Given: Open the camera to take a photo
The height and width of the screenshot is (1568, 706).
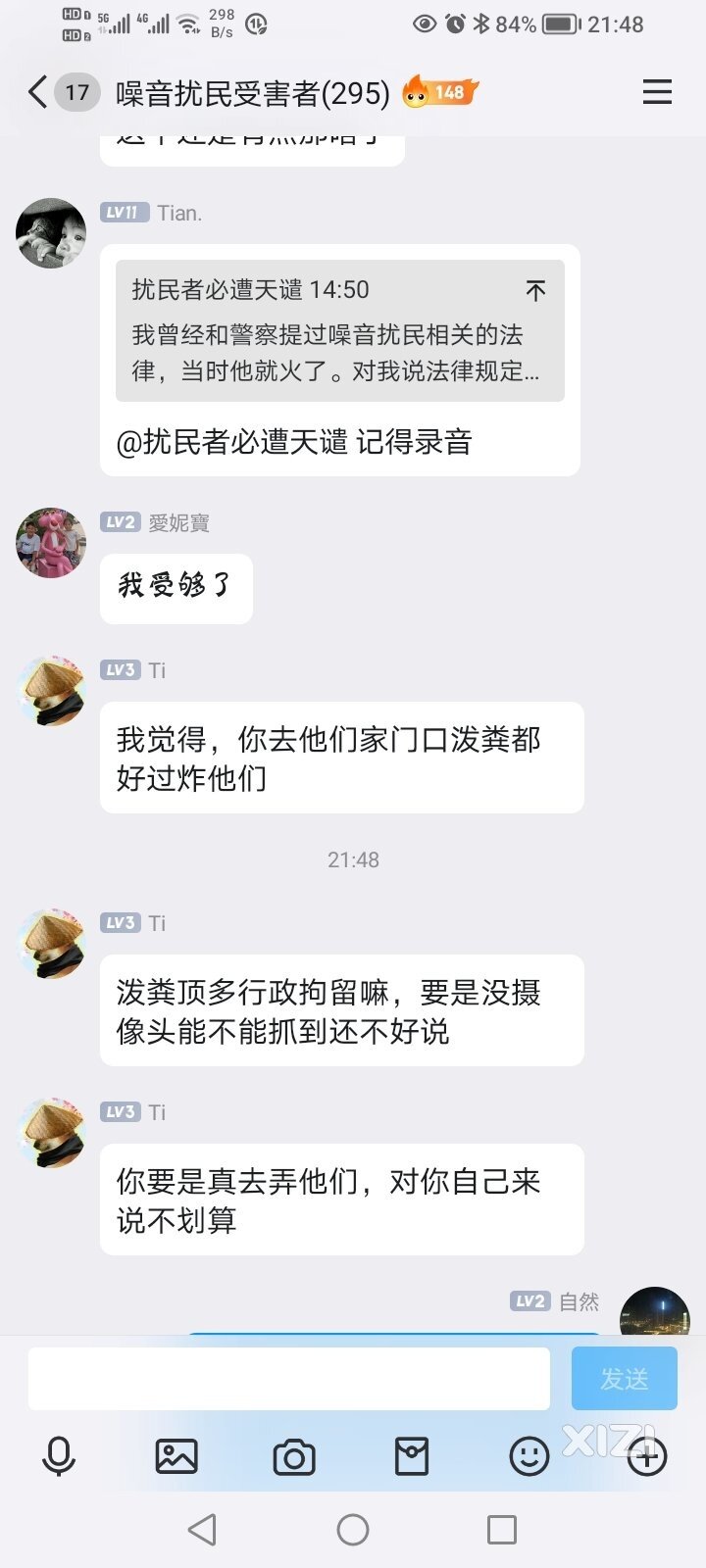Looking at the screenshot, I should tap(294, 1456).
